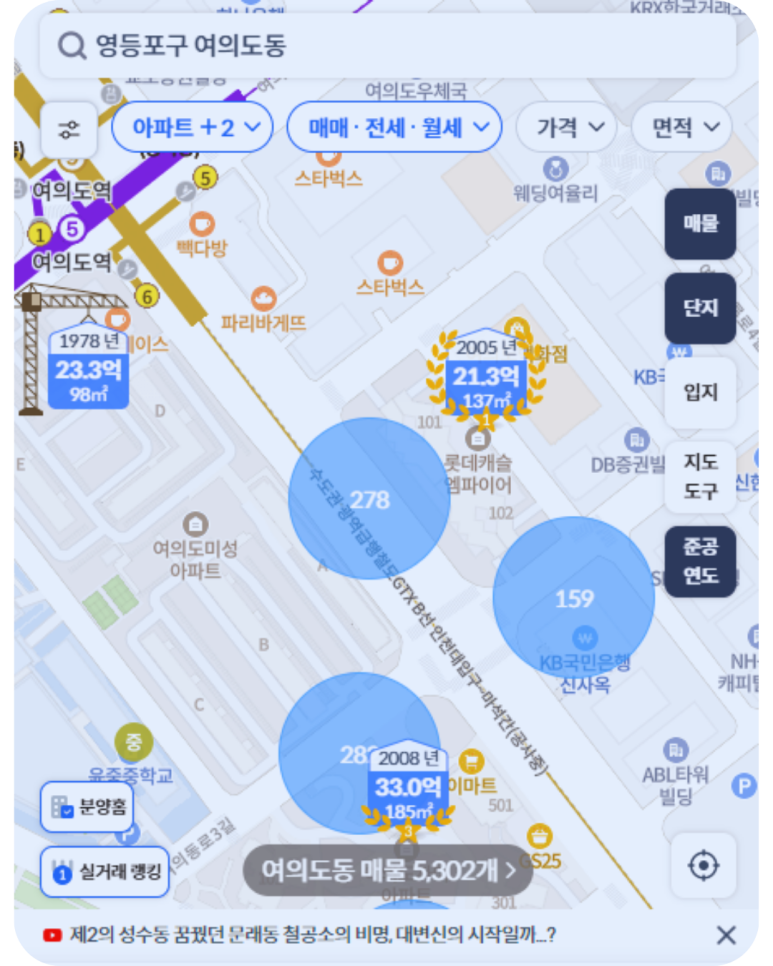Open the 지도 도구 map tools
773x966 pixels.
(x=700, y=477)
